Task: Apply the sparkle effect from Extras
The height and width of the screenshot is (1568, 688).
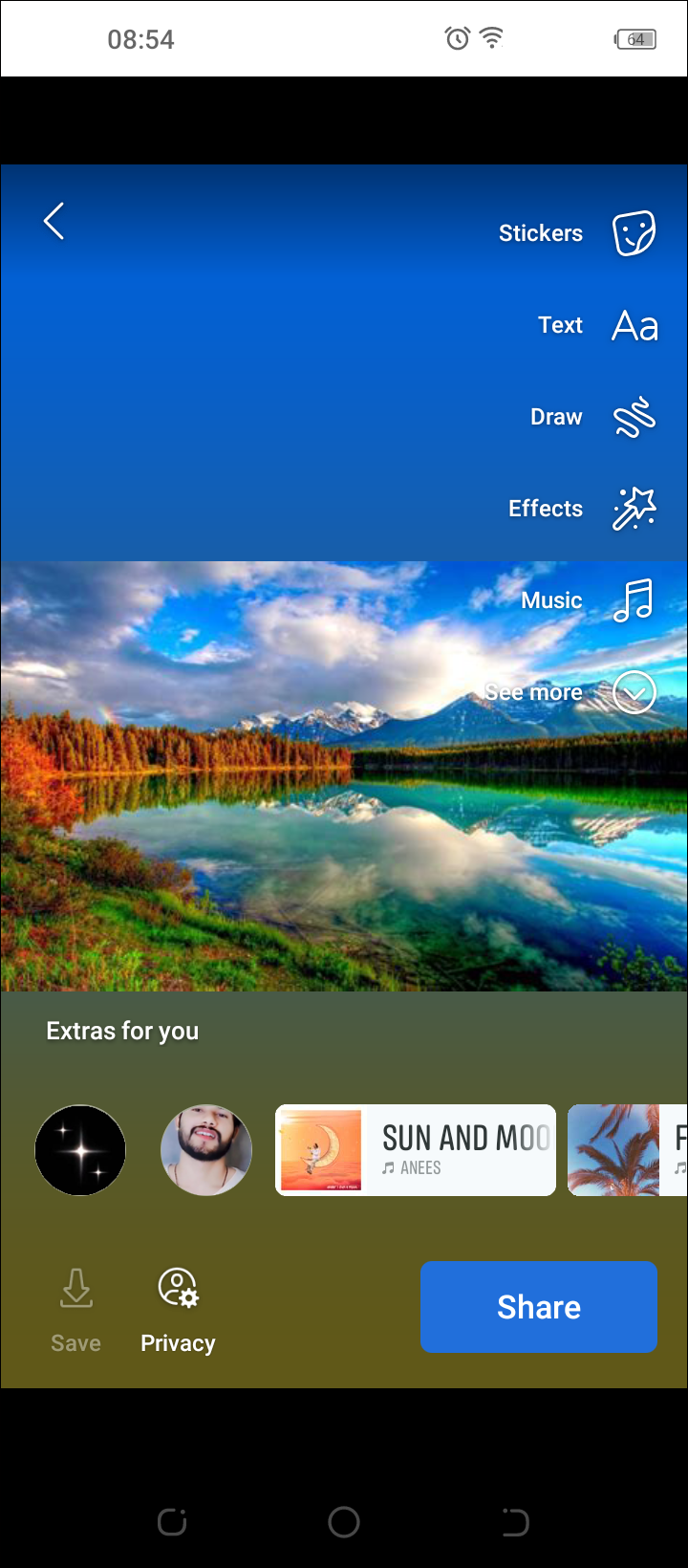Action: [80, 1150]
